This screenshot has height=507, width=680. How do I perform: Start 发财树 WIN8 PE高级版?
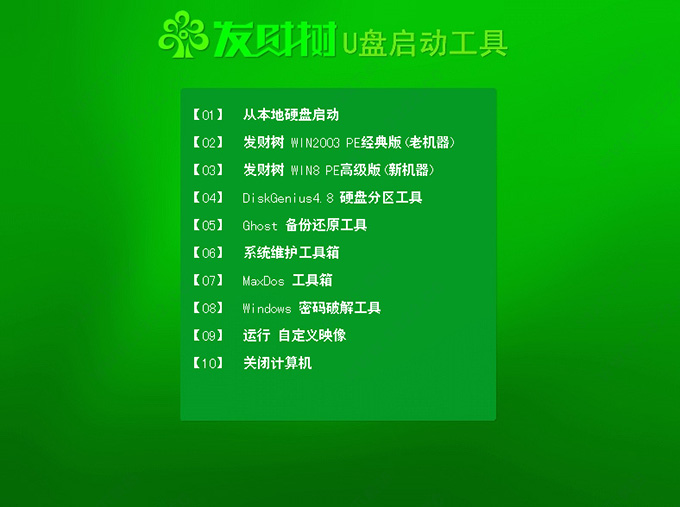click(338, 170)
